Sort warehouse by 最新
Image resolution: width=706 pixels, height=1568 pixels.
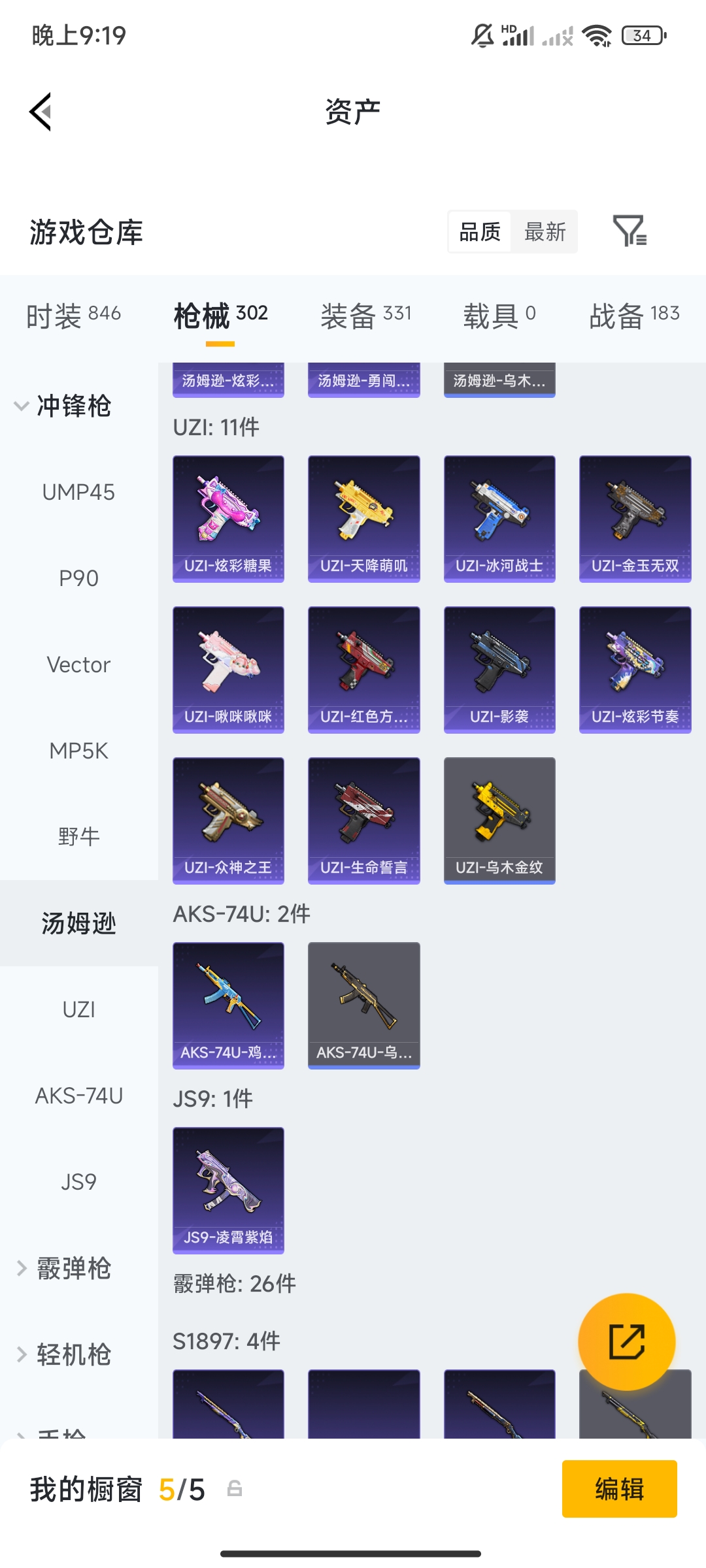pos(545,232)
